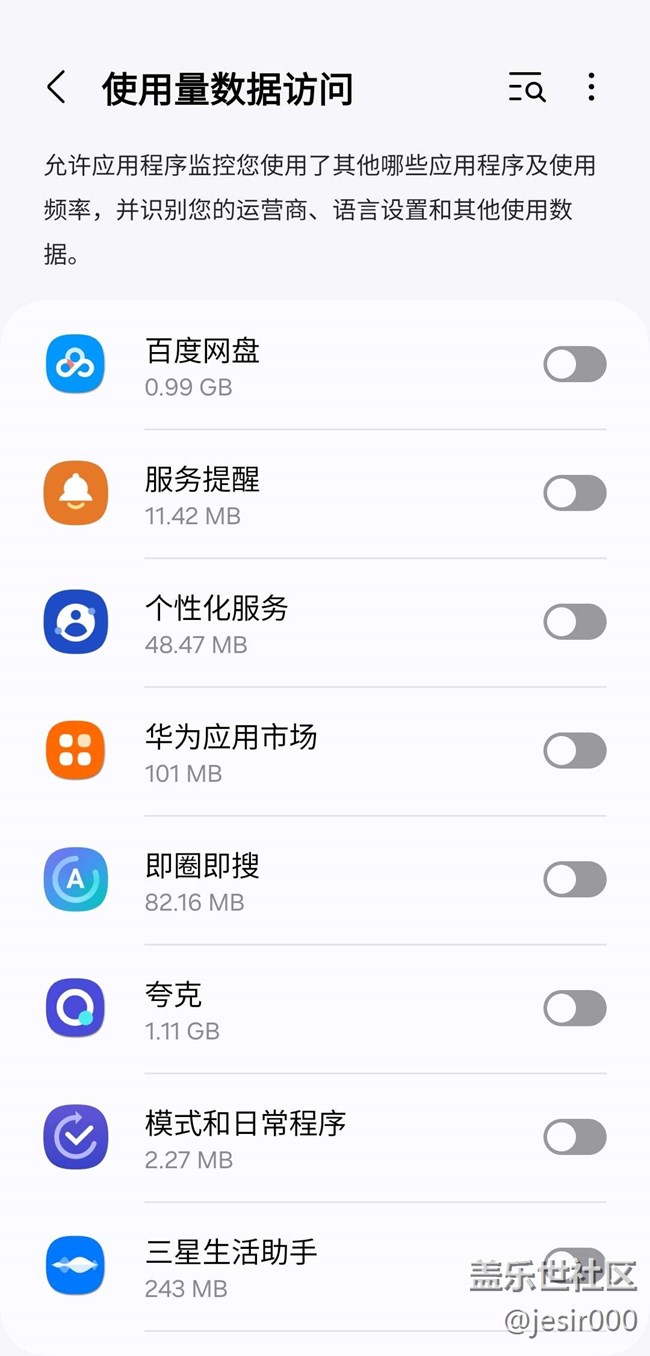Open 模式和日常程序 settings
650x1356 pixels.
click(x=300, y=1138)
